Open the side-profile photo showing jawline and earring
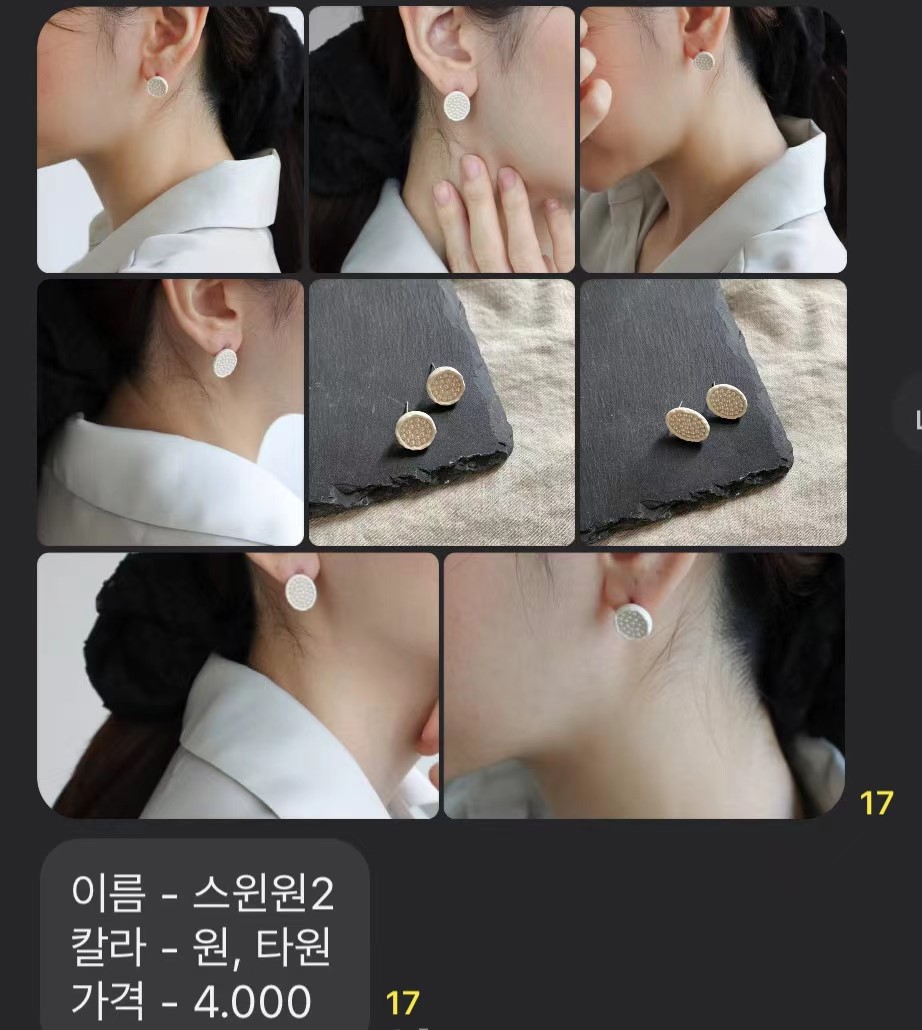This screenshot has height=1030, width=922. tap(170, 140)
